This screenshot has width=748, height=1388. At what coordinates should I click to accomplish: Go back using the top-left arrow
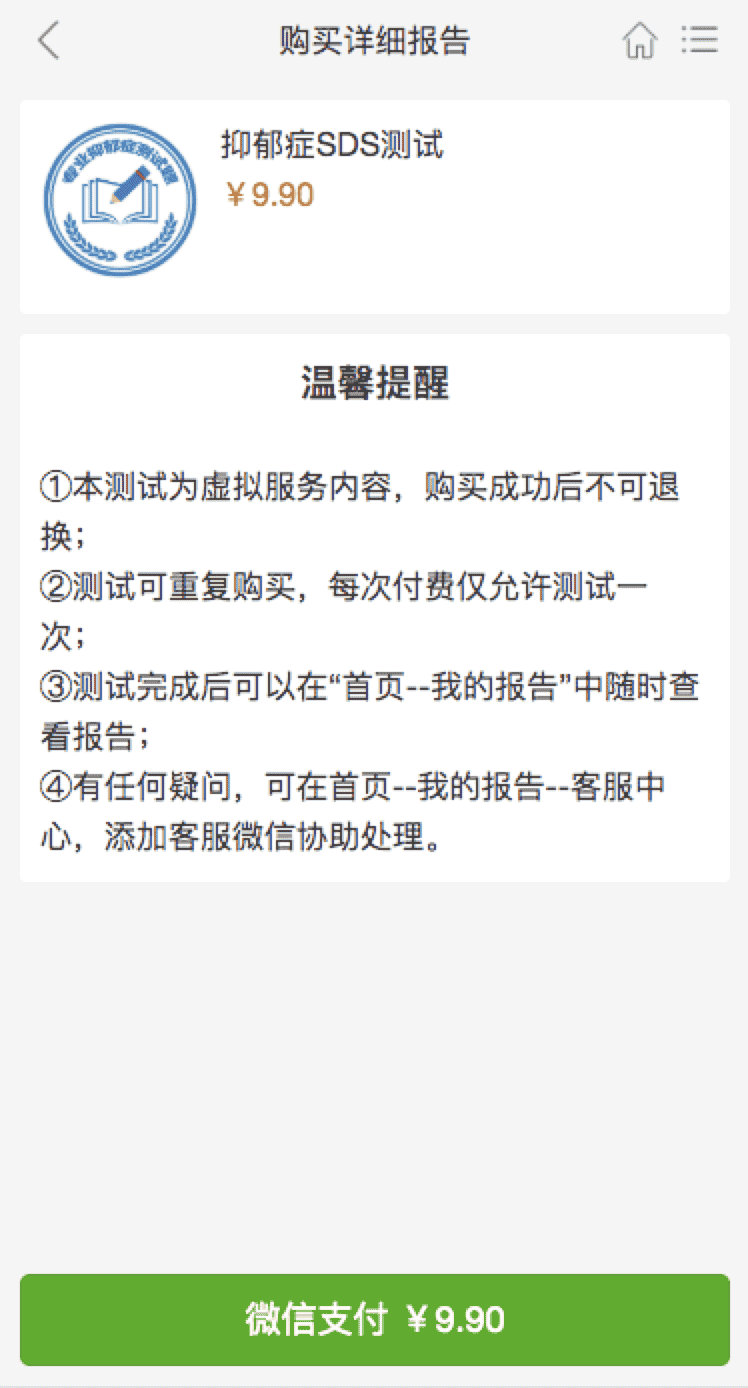(48, 41)
